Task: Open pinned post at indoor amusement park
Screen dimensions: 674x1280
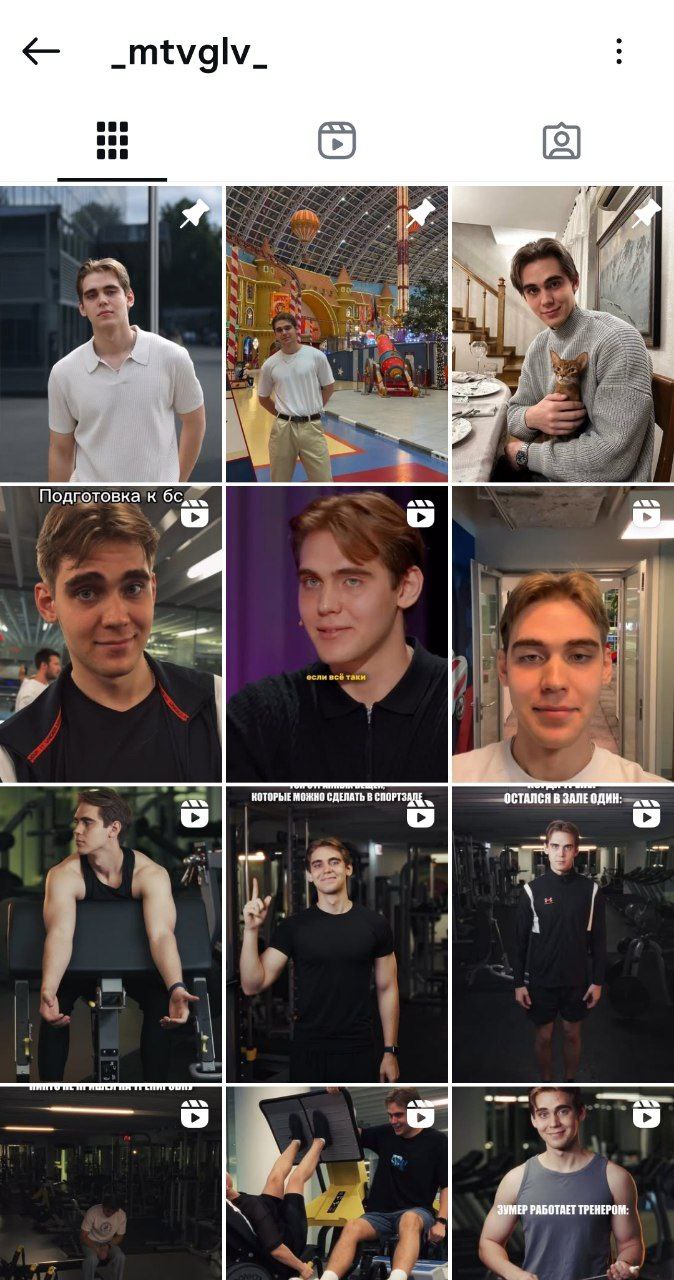Action: point(337,334)
